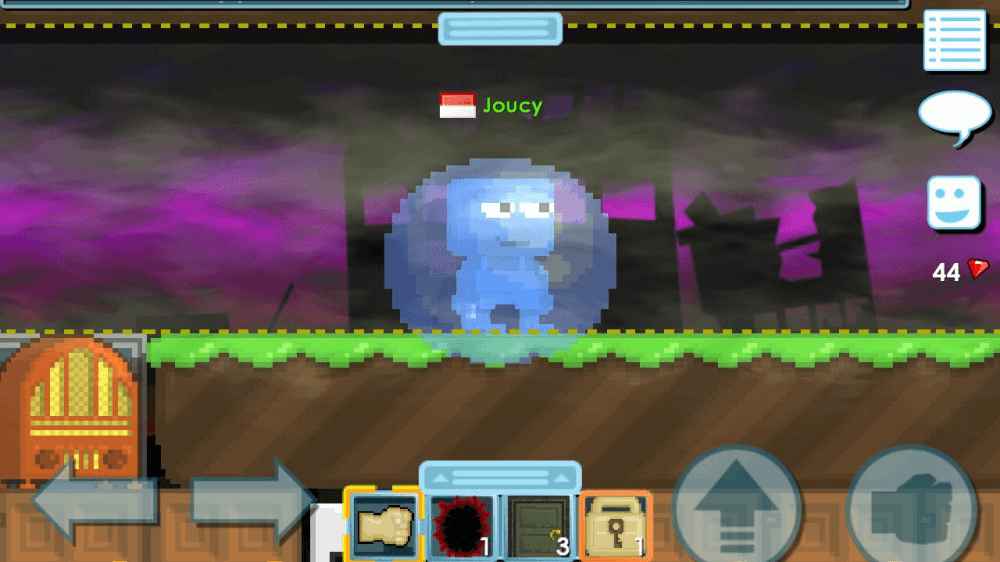Expand the inventory panel handle
Screen dimensions: 1000x562
[500, 476]
